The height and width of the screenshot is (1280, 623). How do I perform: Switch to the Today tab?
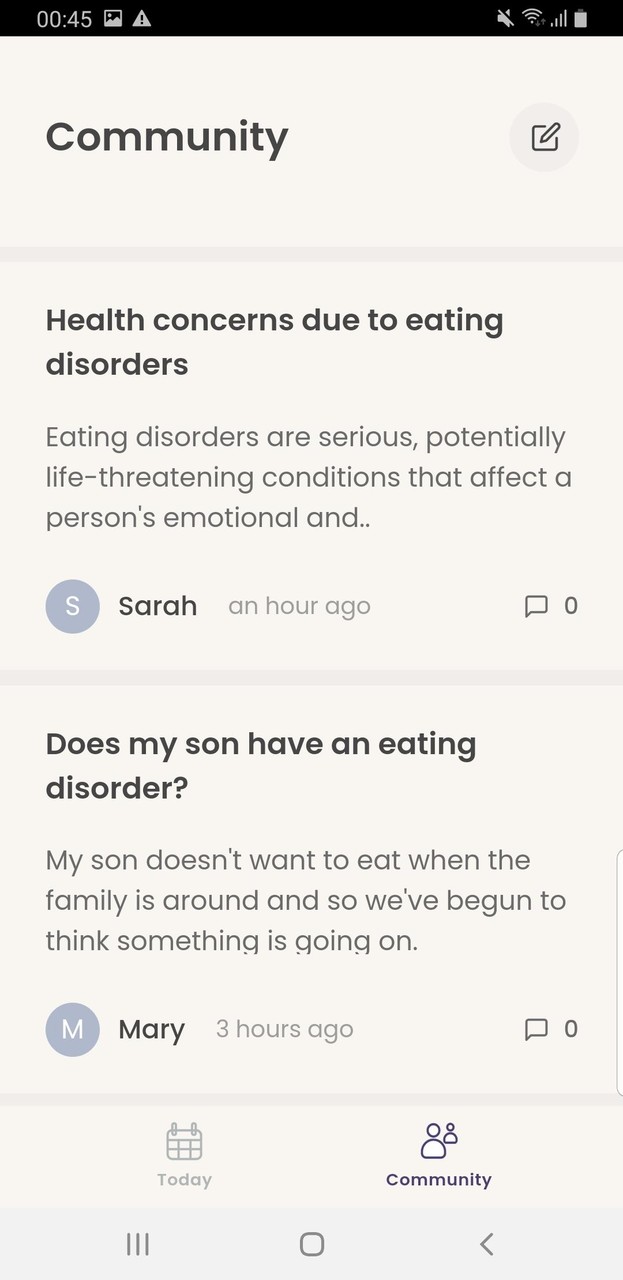point(184,1155)
